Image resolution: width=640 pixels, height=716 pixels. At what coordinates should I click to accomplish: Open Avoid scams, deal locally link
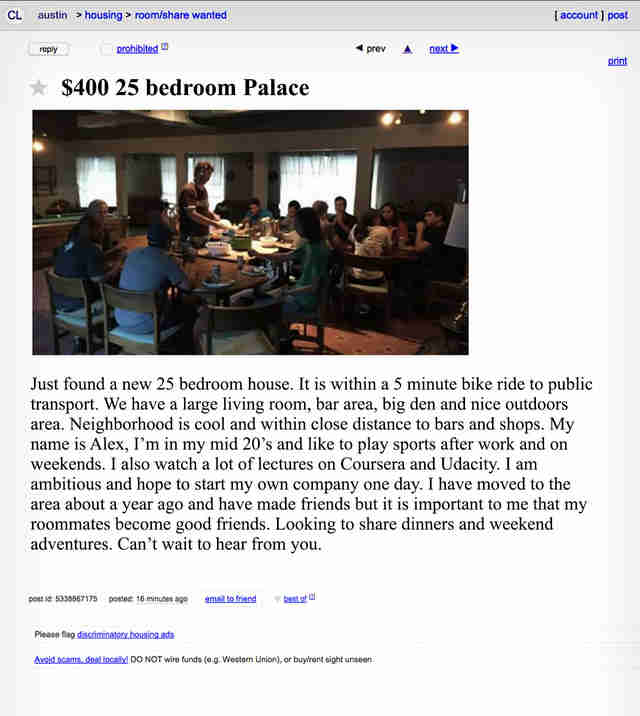point(81,660)
